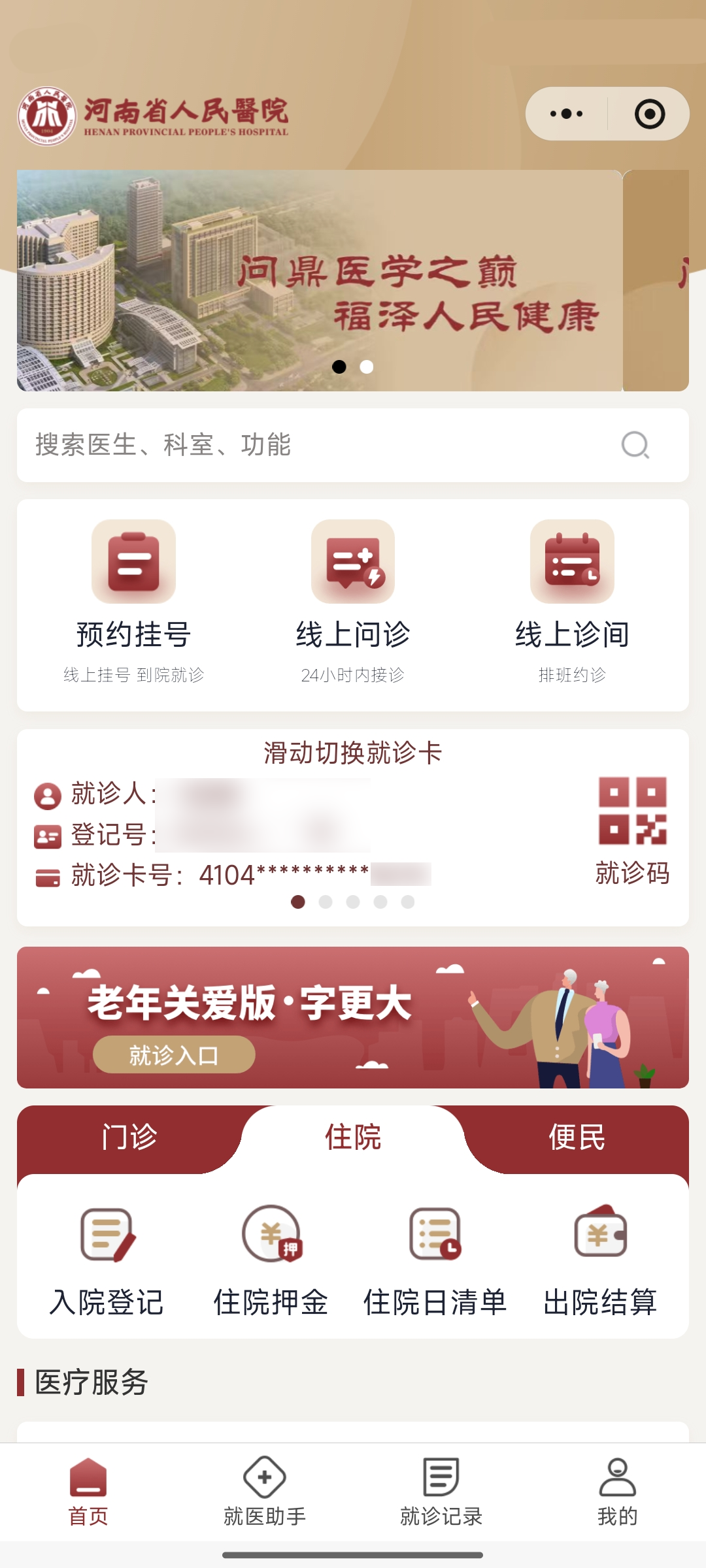Open 预约挂号 appointment registration
This screenshot has width=706, height=1568.
133,600
